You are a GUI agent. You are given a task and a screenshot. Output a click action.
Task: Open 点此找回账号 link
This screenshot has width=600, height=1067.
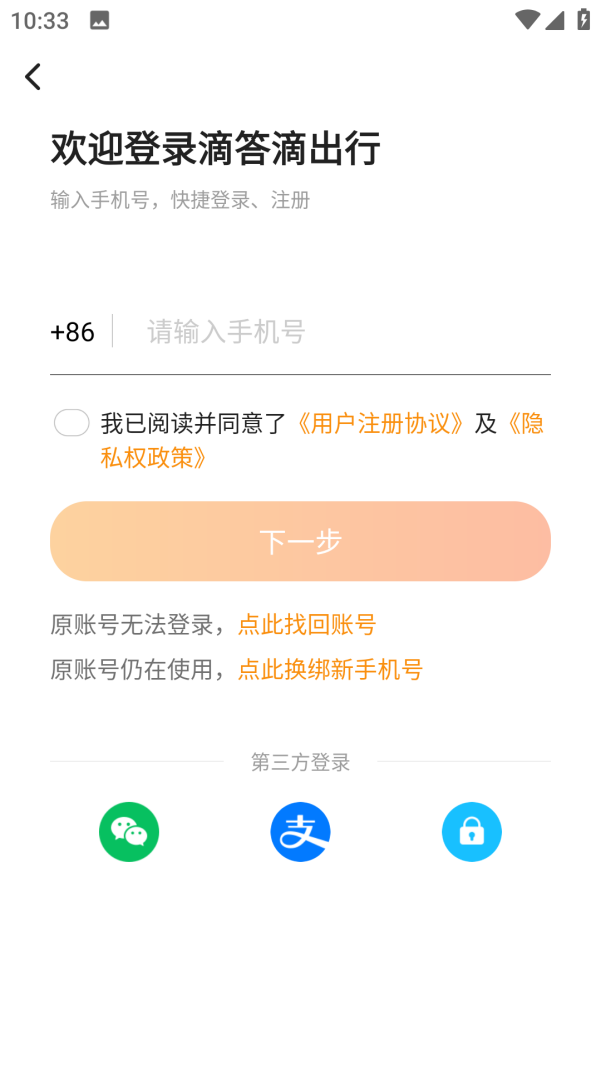point(307,625)
